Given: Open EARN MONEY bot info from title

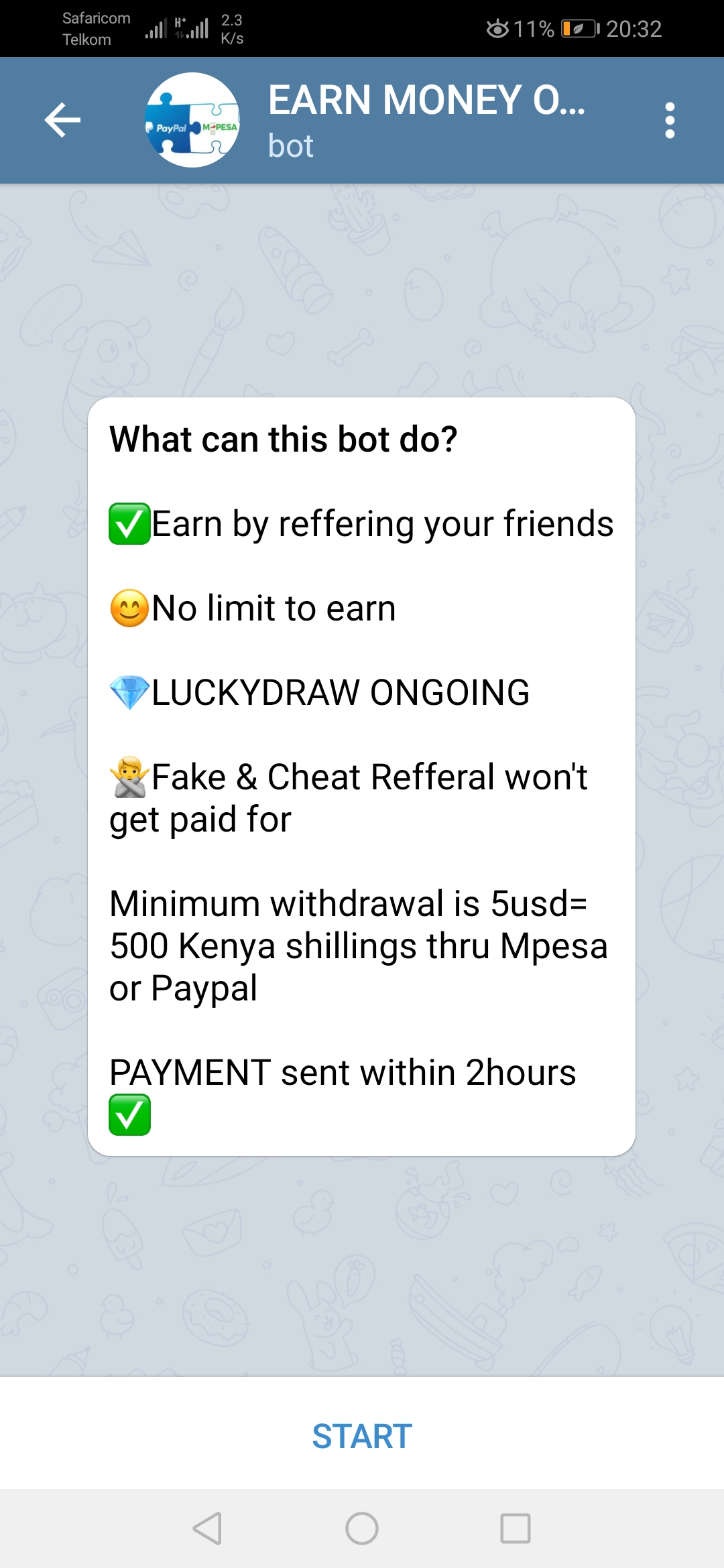Looking at the screenshot, I should (426, 101).
